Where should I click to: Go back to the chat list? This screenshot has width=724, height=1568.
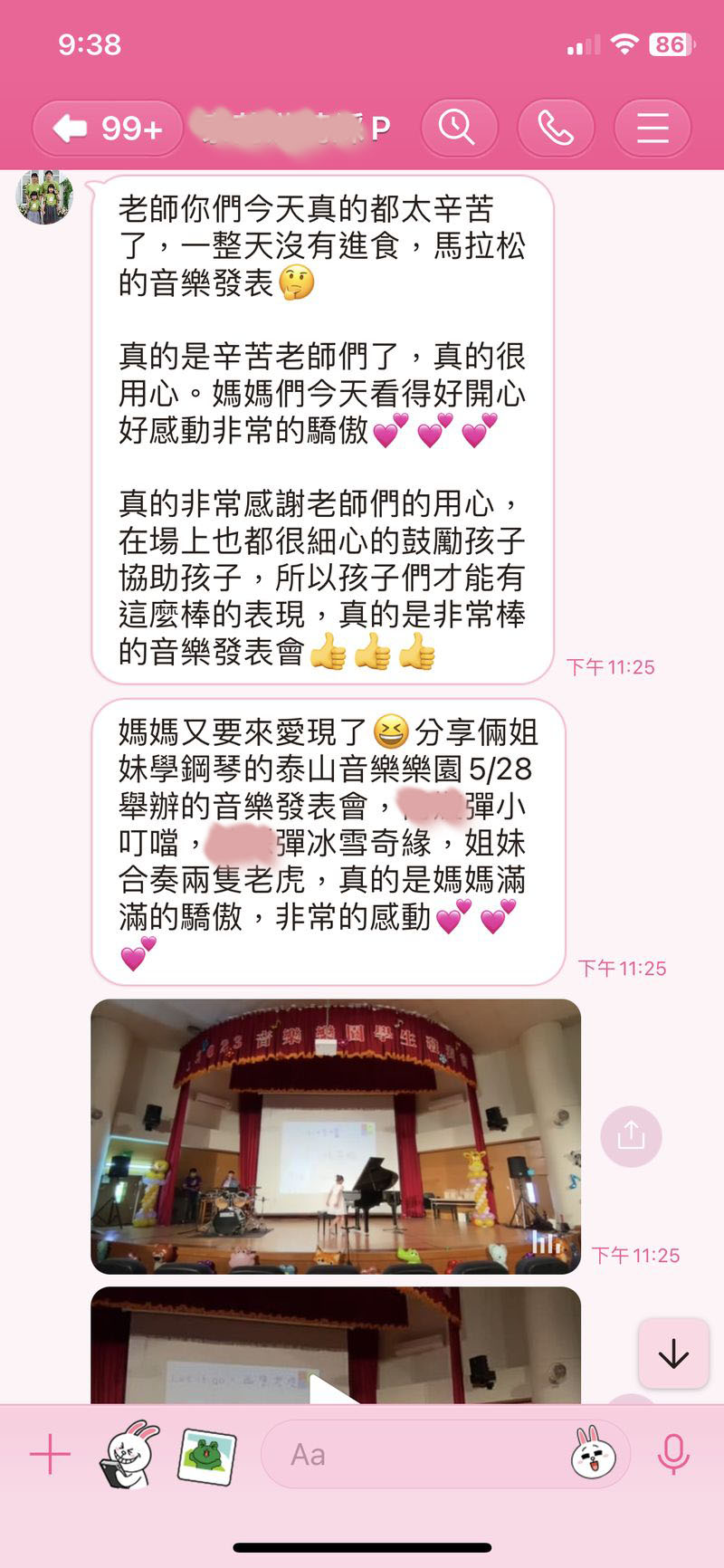click(x=107, y=128)
